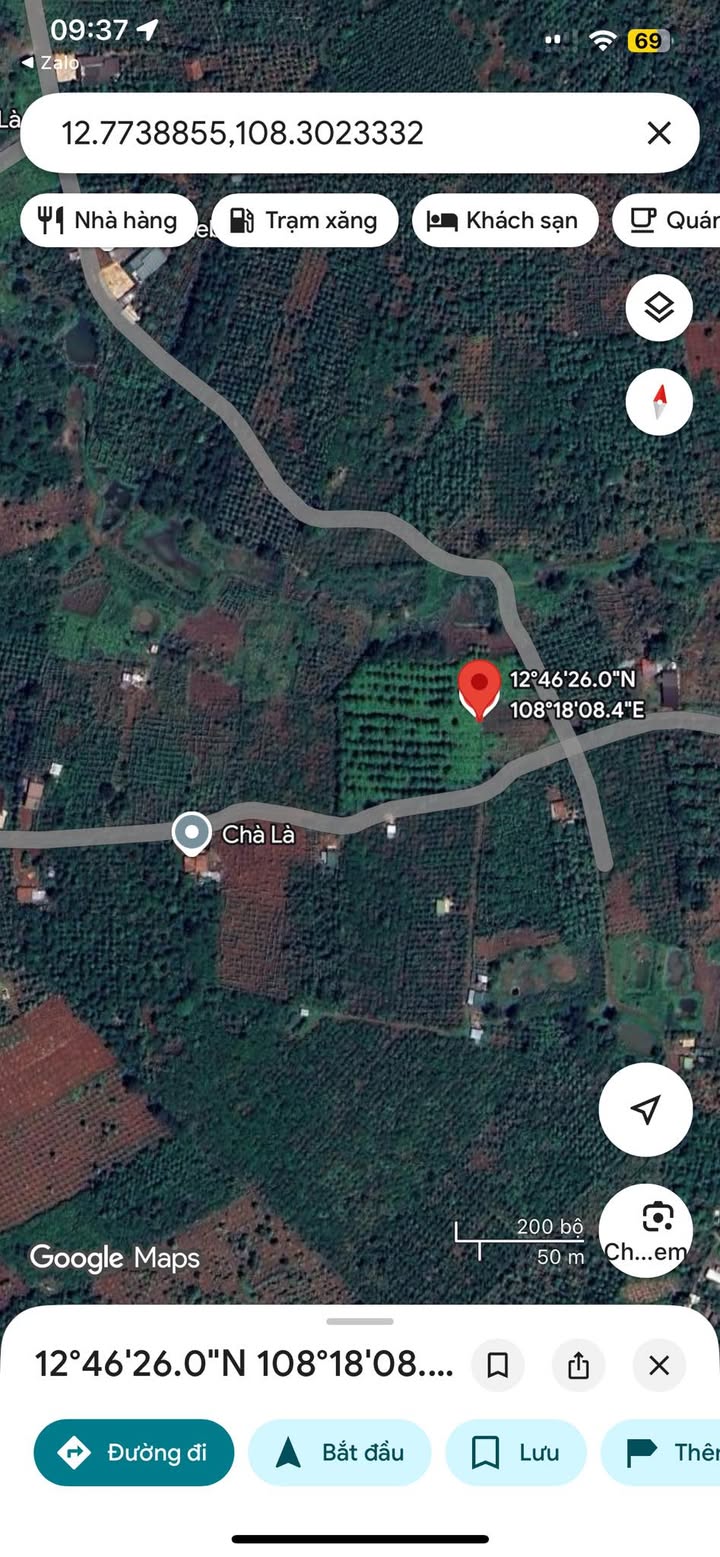The image size is (720, 1557).
Task: Share the dropped pin location
Action: coord(578,1365)
